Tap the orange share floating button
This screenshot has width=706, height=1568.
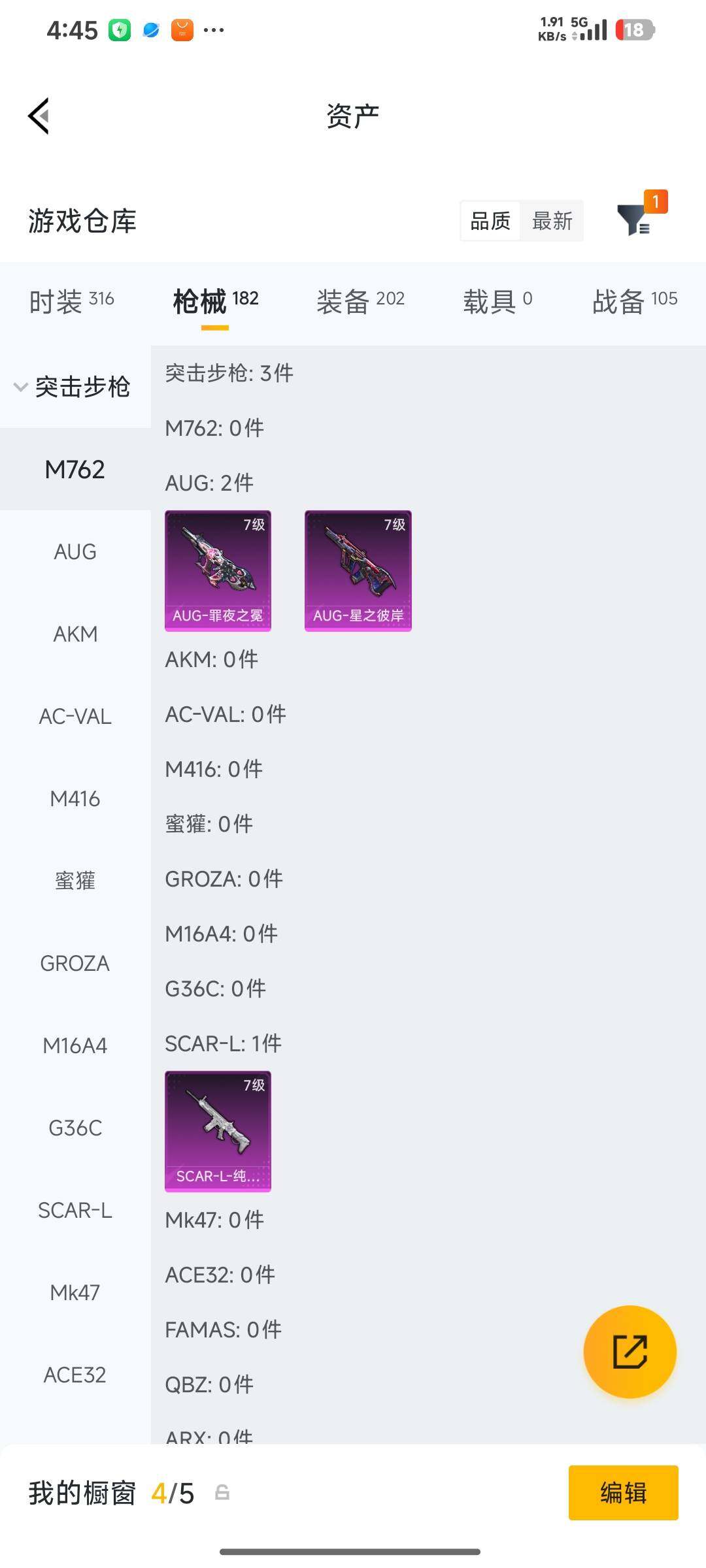click(x=630, y=1351)
